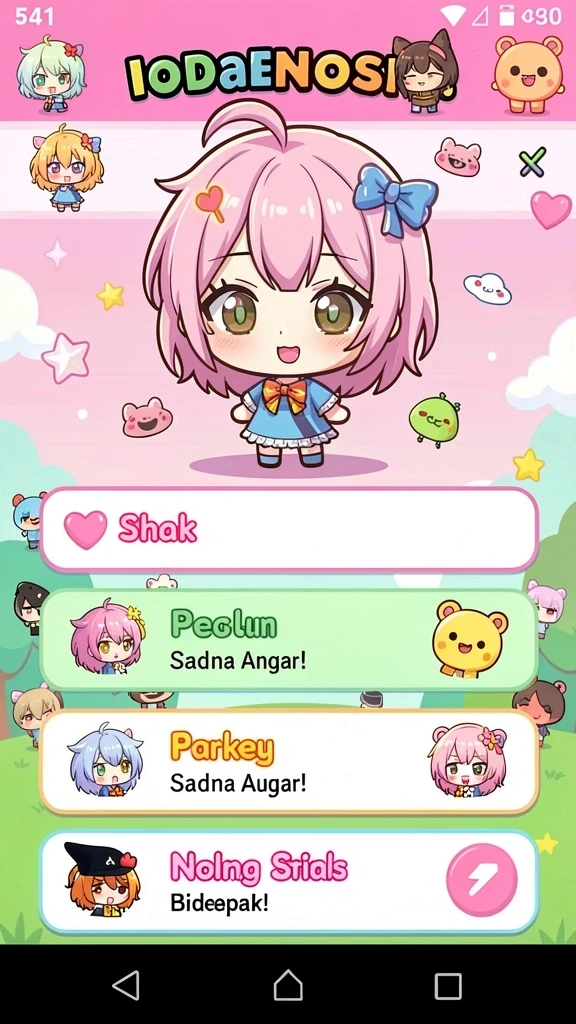Return to the home screen

click(288, 985)
